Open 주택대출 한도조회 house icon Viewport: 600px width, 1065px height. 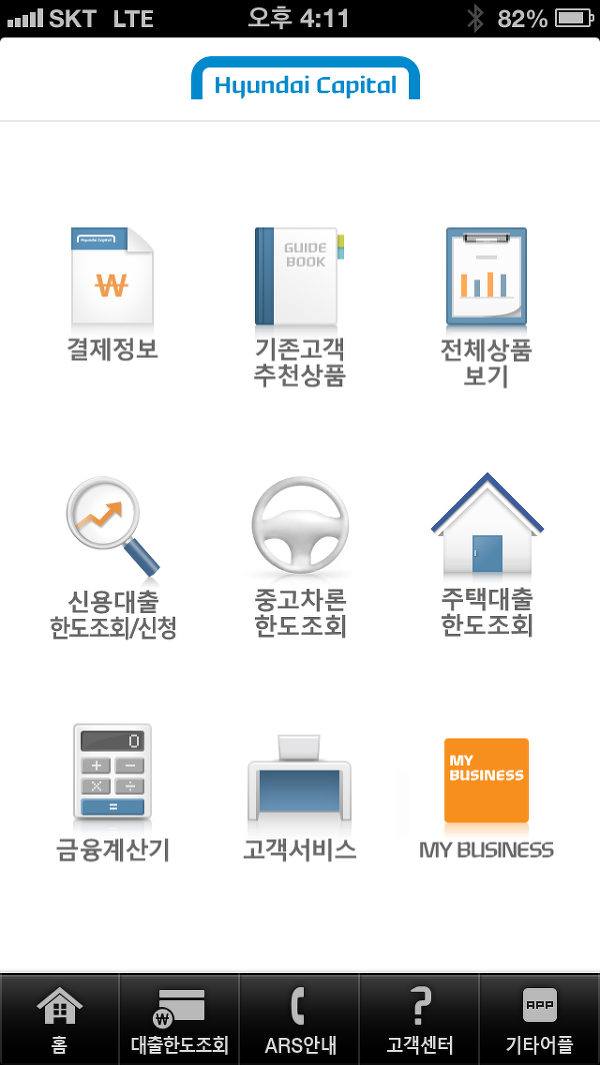point(487,524)
